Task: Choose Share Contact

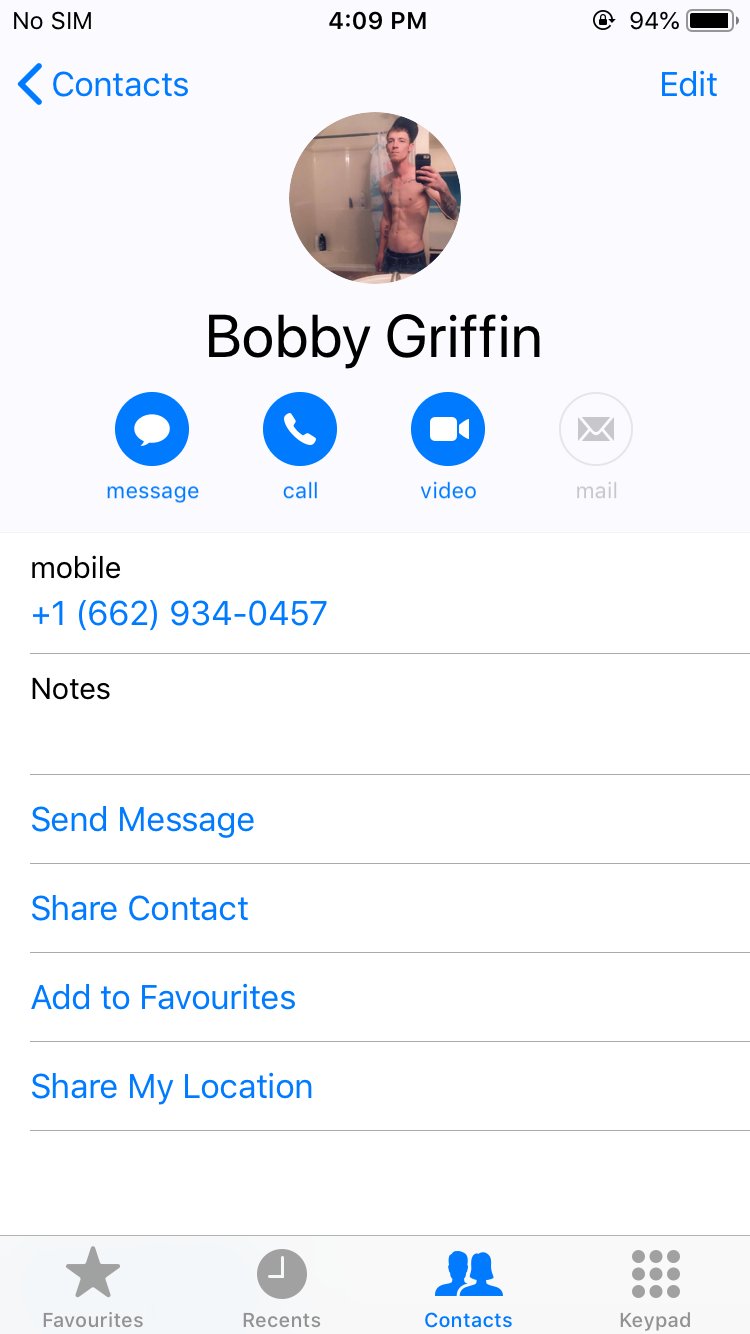Action: [140, 909]
